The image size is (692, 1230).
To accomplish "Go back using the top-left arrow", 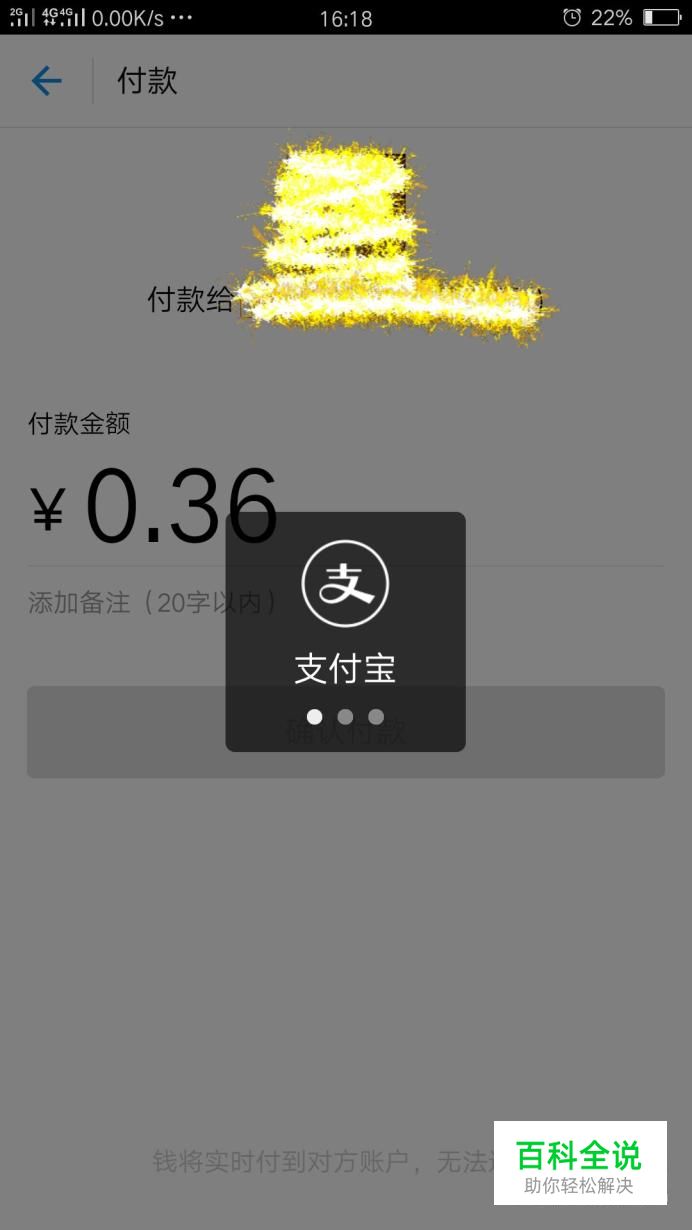I will click(x=47, y=81).
